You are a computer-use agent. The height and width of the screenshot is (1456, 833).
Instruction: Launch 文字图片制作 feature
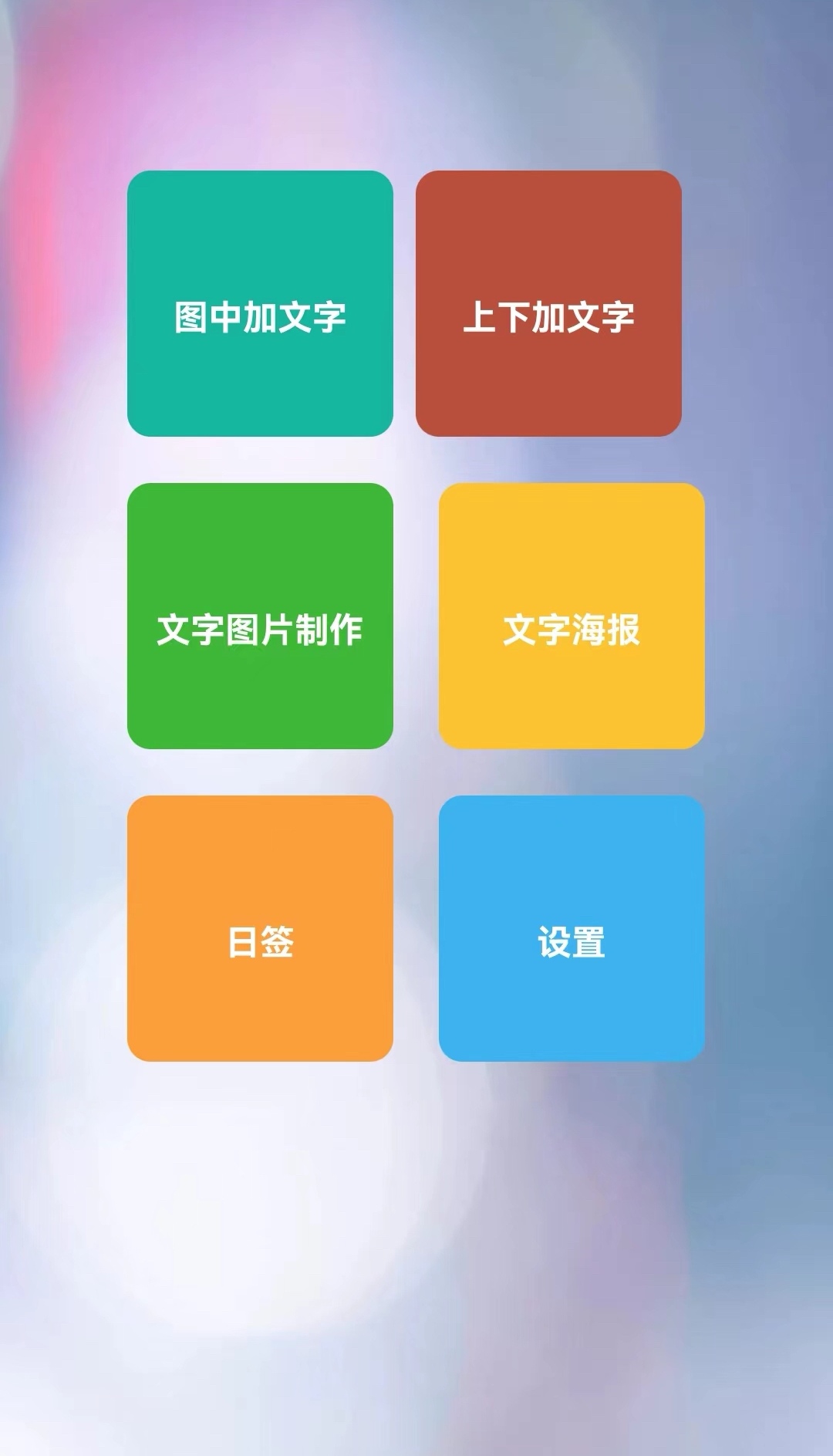260,616
